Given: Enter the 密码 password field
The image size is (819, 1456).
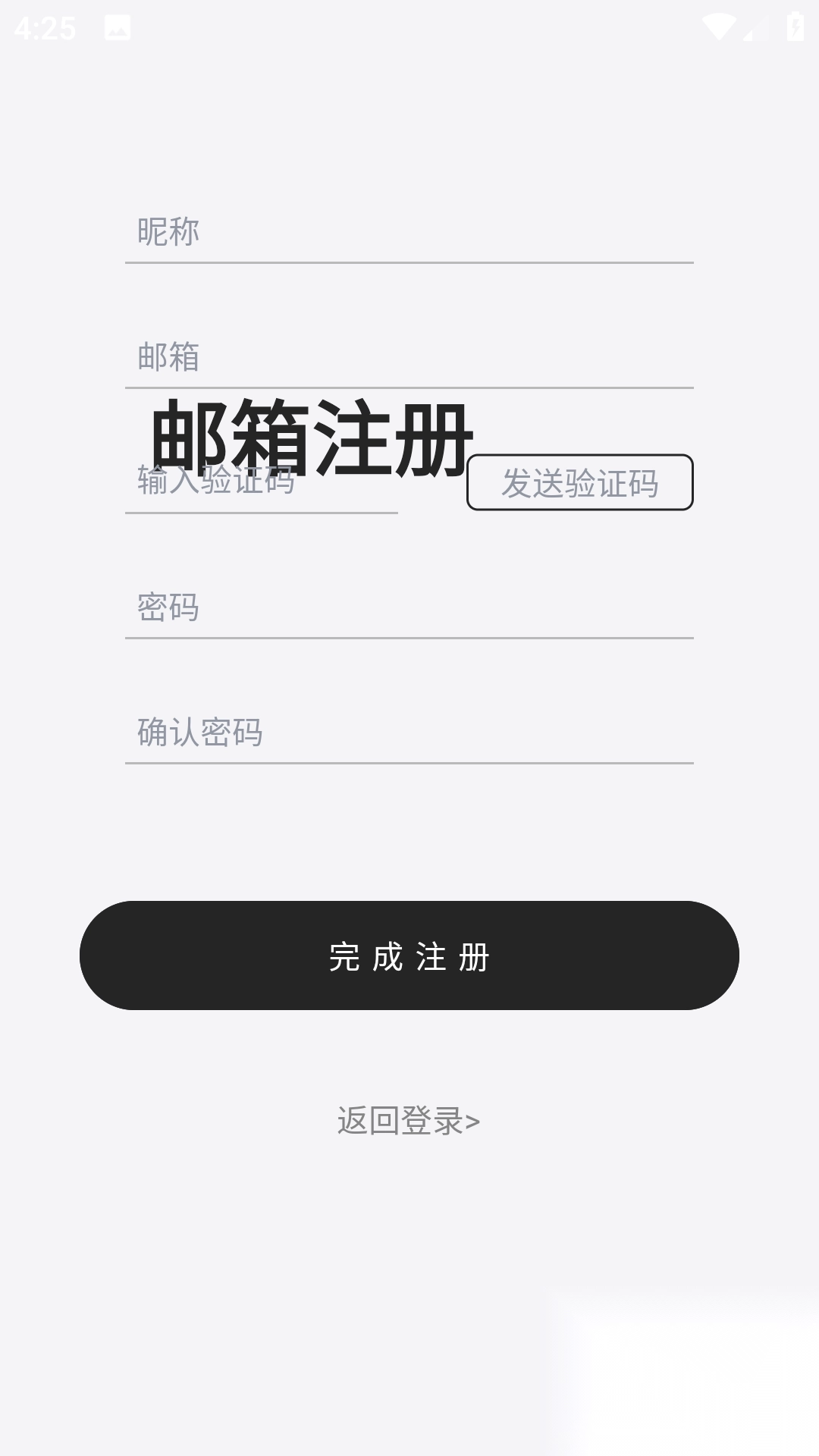Looking at the screenshot, I should click(x=409, y=607).
